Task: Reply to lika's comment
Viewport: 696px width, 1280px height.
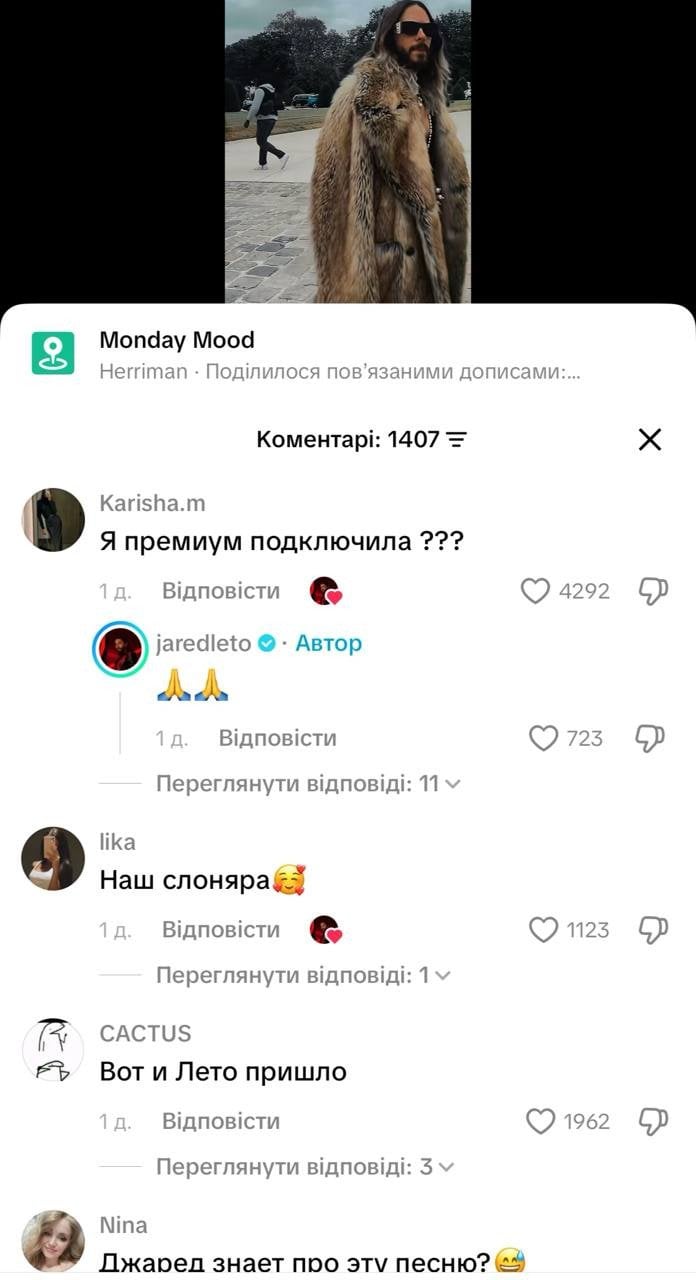Action: [x=221, y=930]
